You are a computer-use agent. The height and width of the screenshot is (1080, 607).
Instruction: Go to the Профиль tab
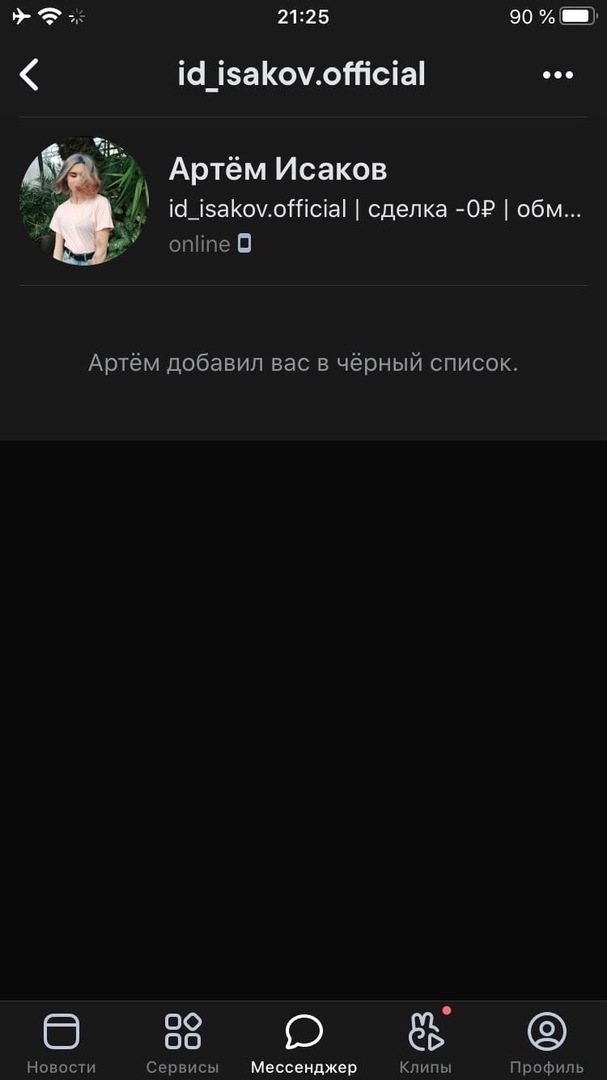[546, 1042]
